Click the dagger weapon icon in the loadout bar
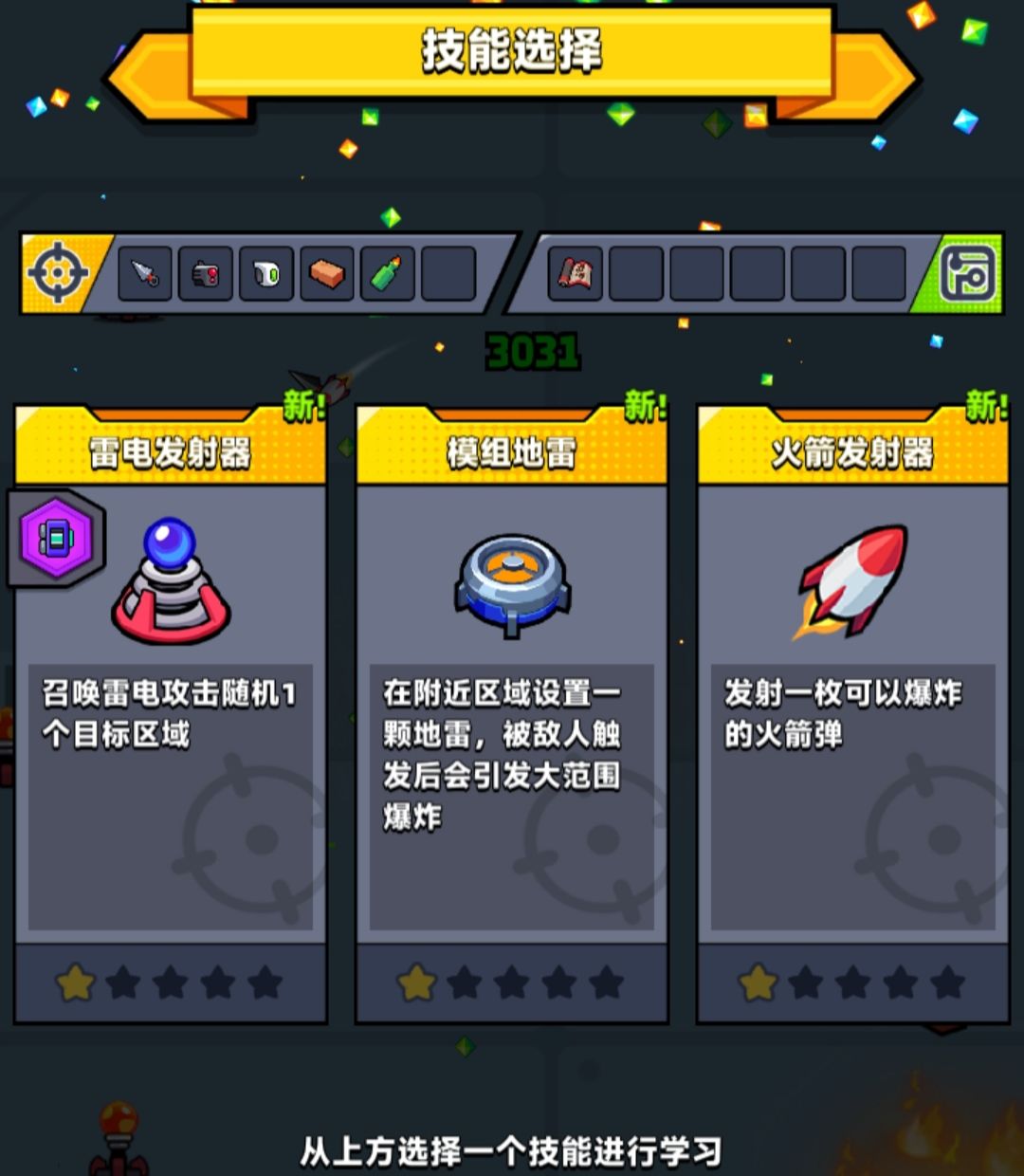 click(144, 274)
